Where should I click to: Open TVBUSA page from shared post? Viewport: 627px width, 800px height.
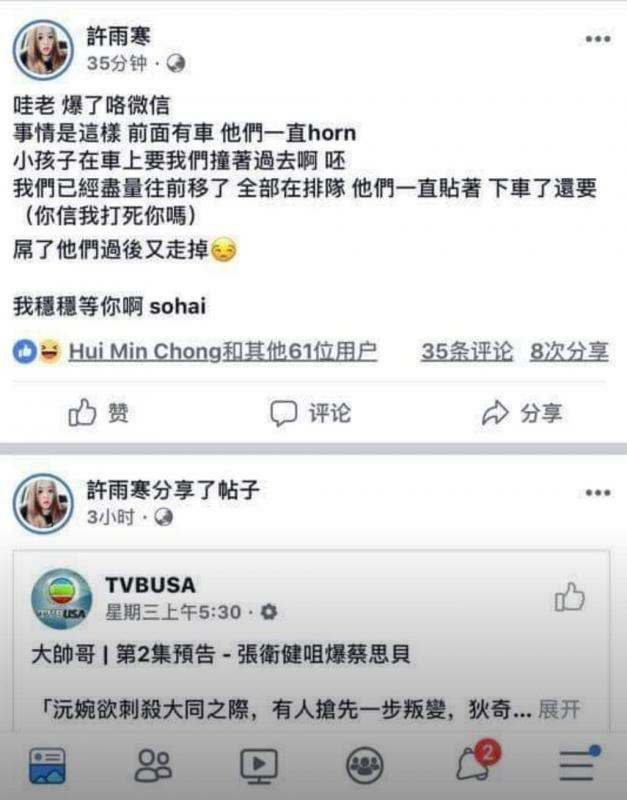point(150,585)
